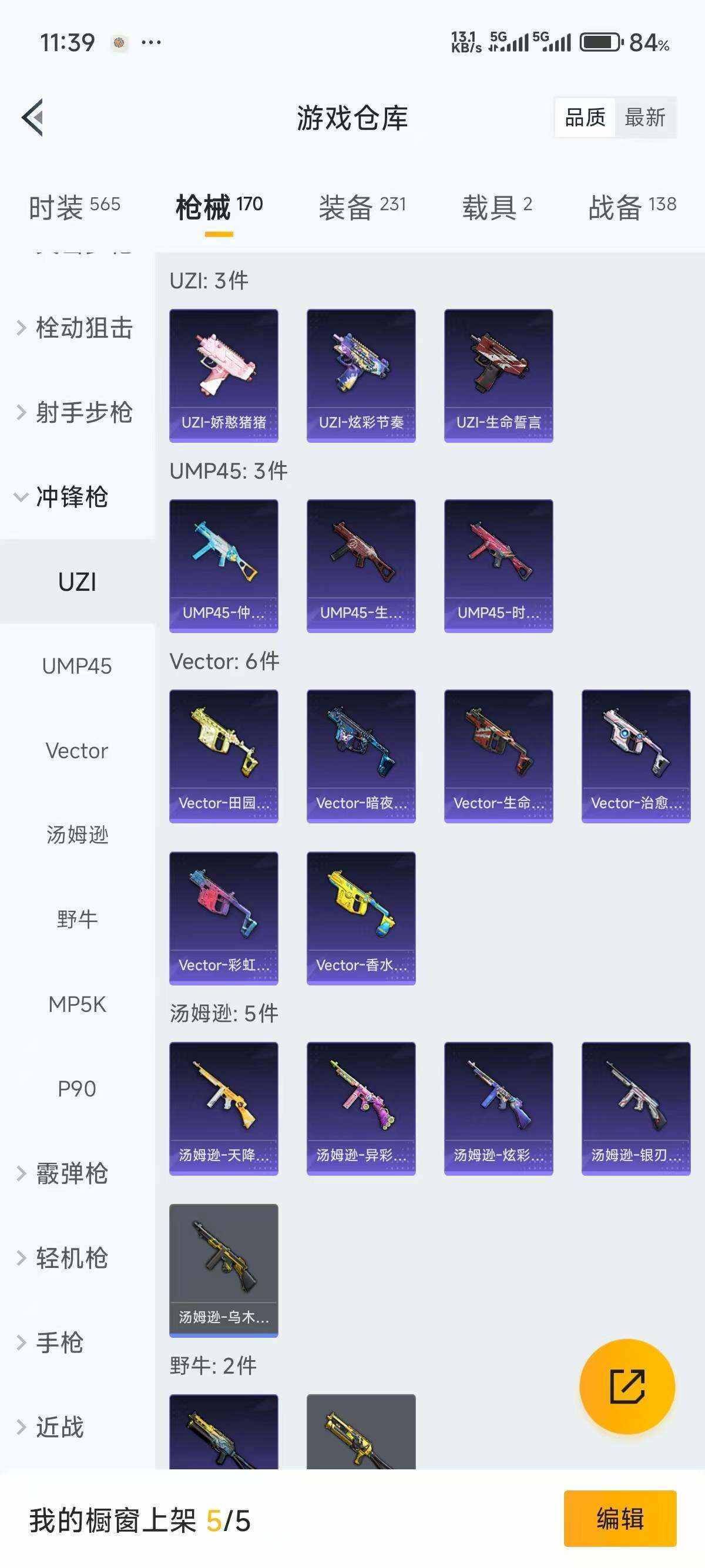Select Vector in the side list
705x1568 pixels.
click(x=77, y=751)
